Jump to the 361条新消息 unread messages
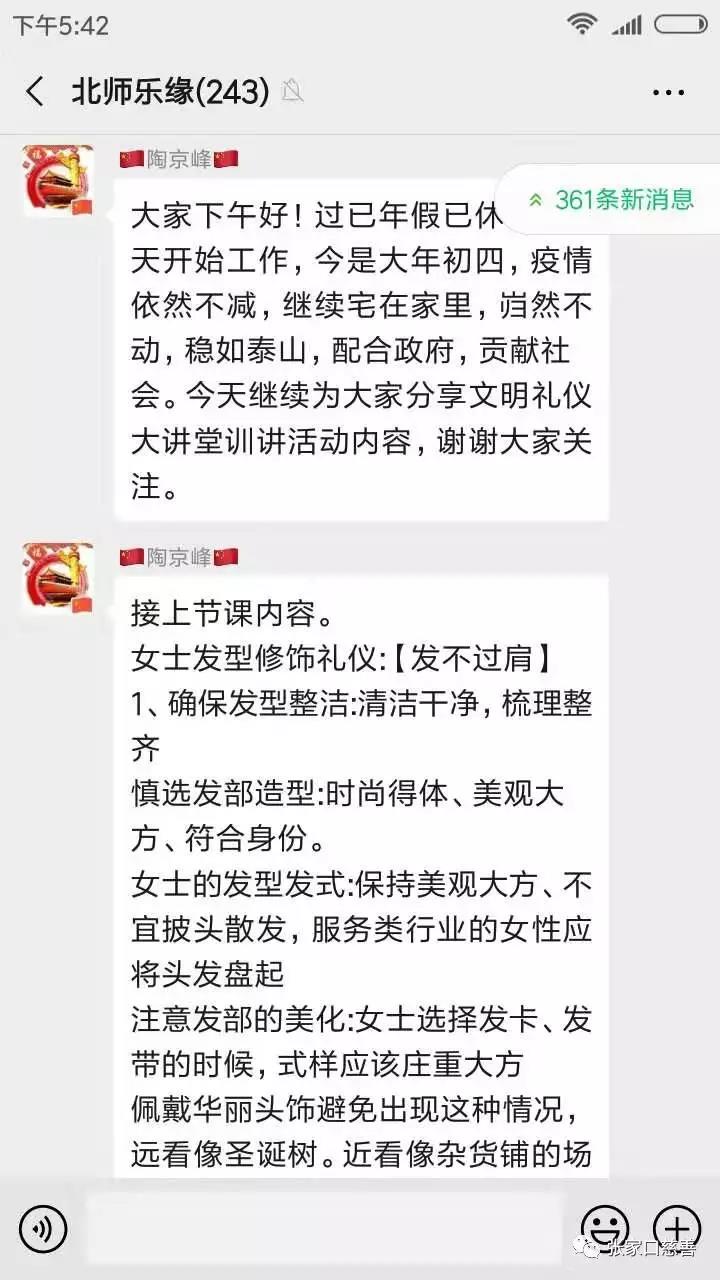 click(612, 199)
